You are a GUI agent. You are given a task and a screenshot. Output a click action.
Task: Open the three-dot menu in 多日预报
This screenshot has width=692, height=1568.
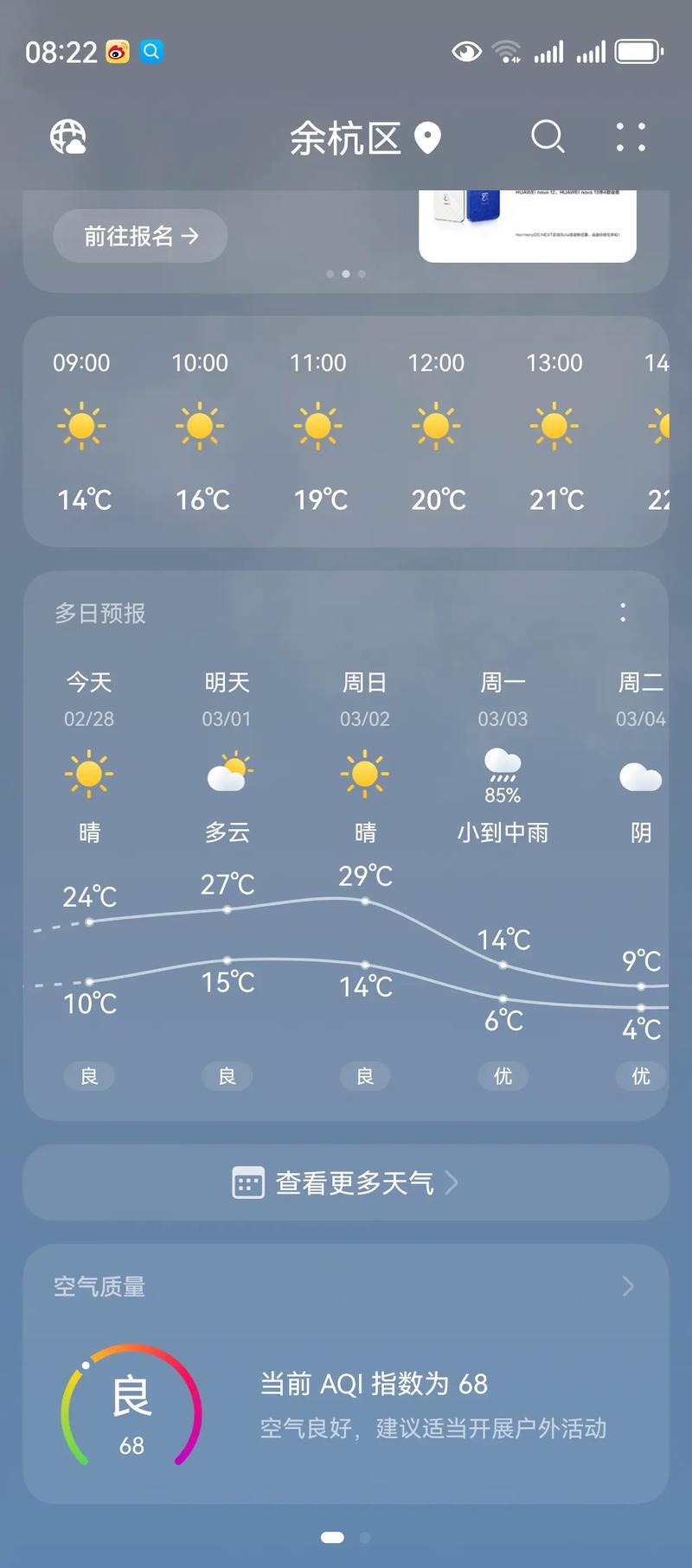click(623, 612)
